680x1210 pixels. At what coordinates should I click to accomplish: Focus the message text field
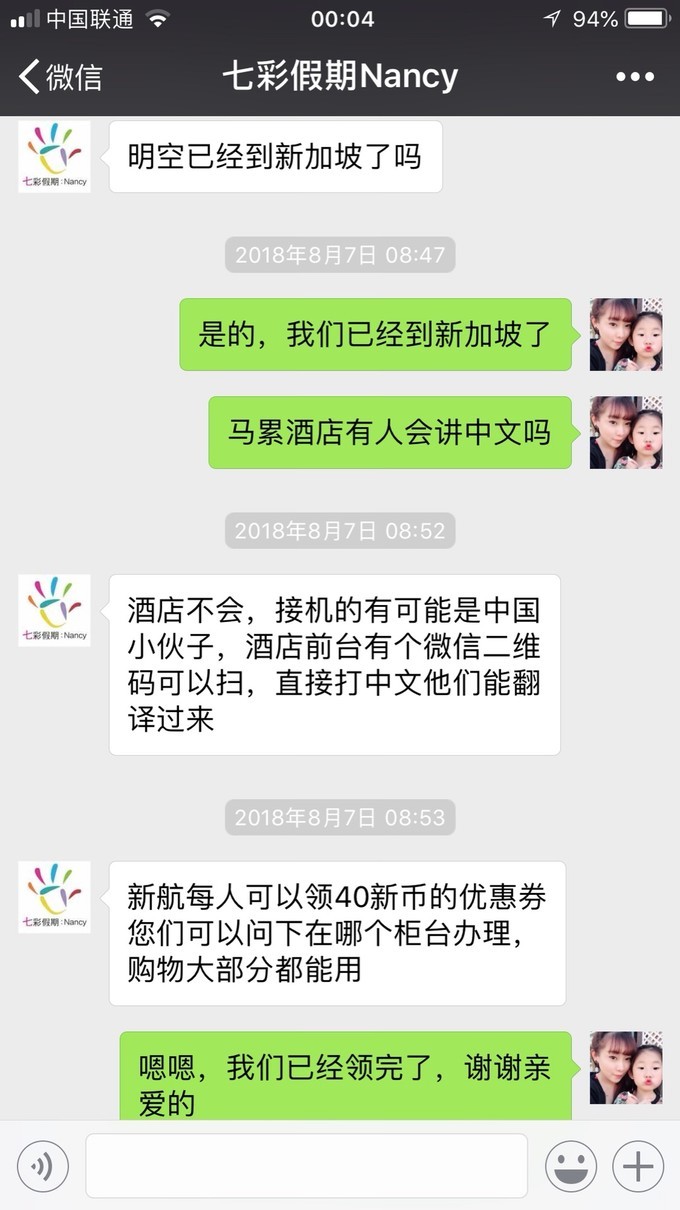point(306,1166)
